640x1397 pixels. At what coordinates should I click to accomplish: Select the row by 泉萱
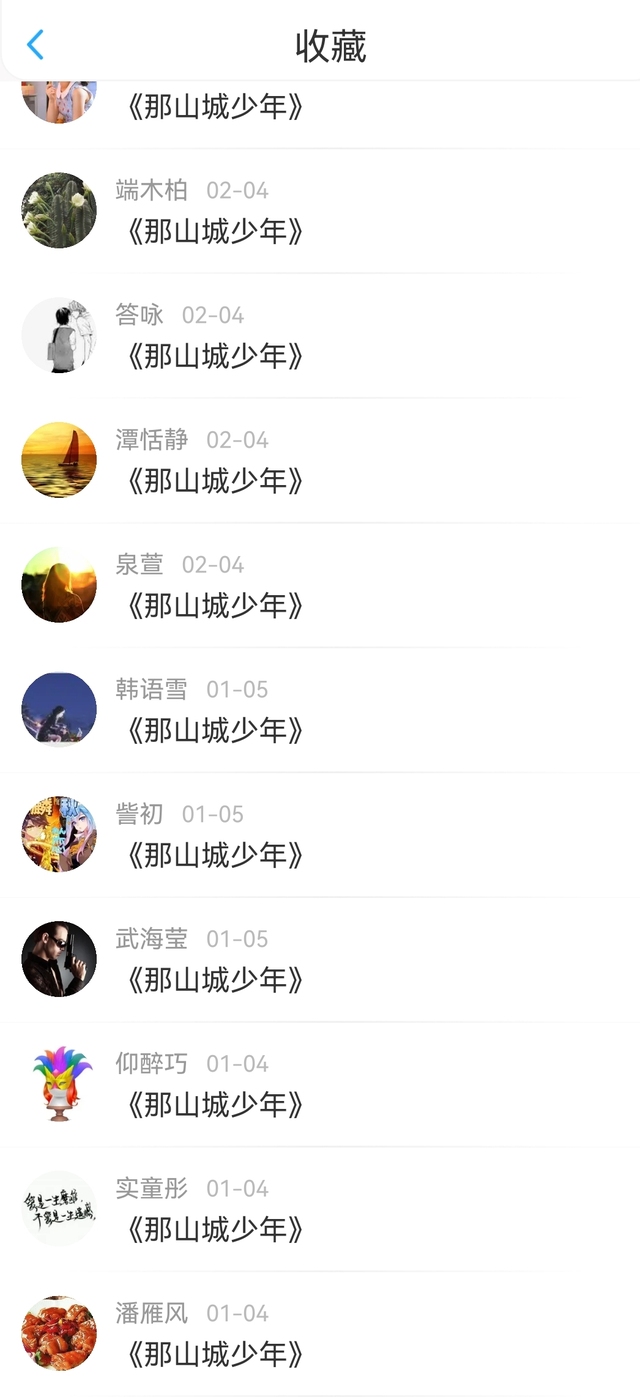[x=215, y=605]
